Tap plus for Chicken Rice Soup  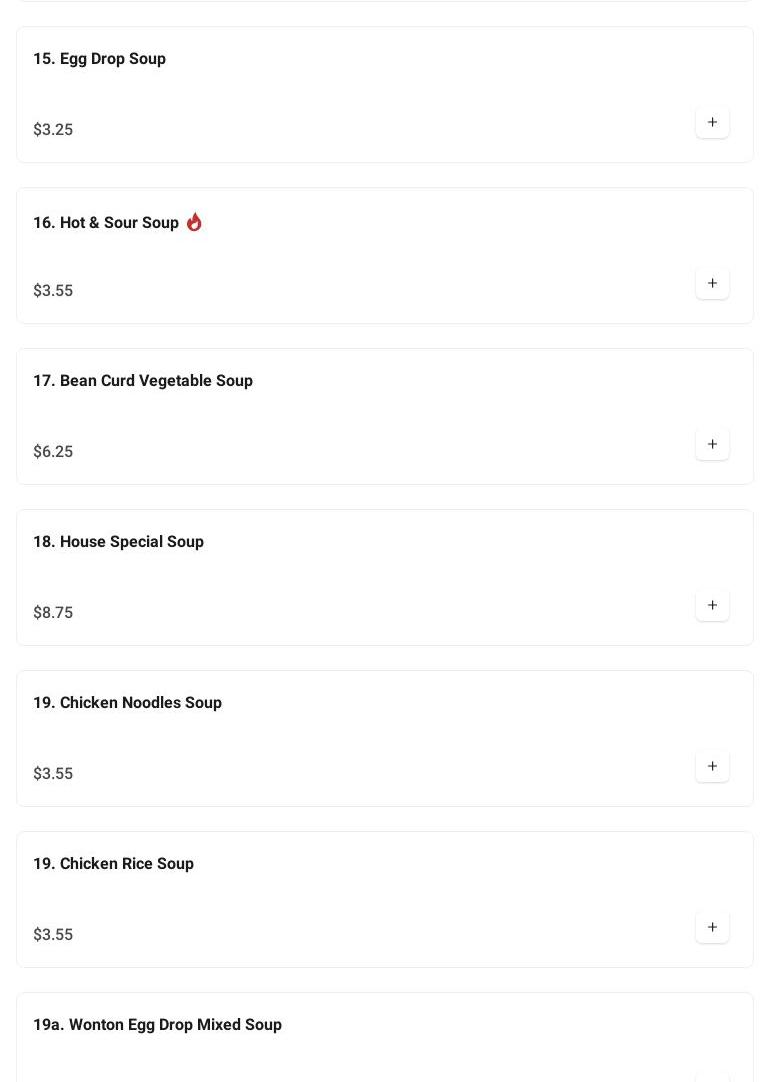(x=712, y=927)
